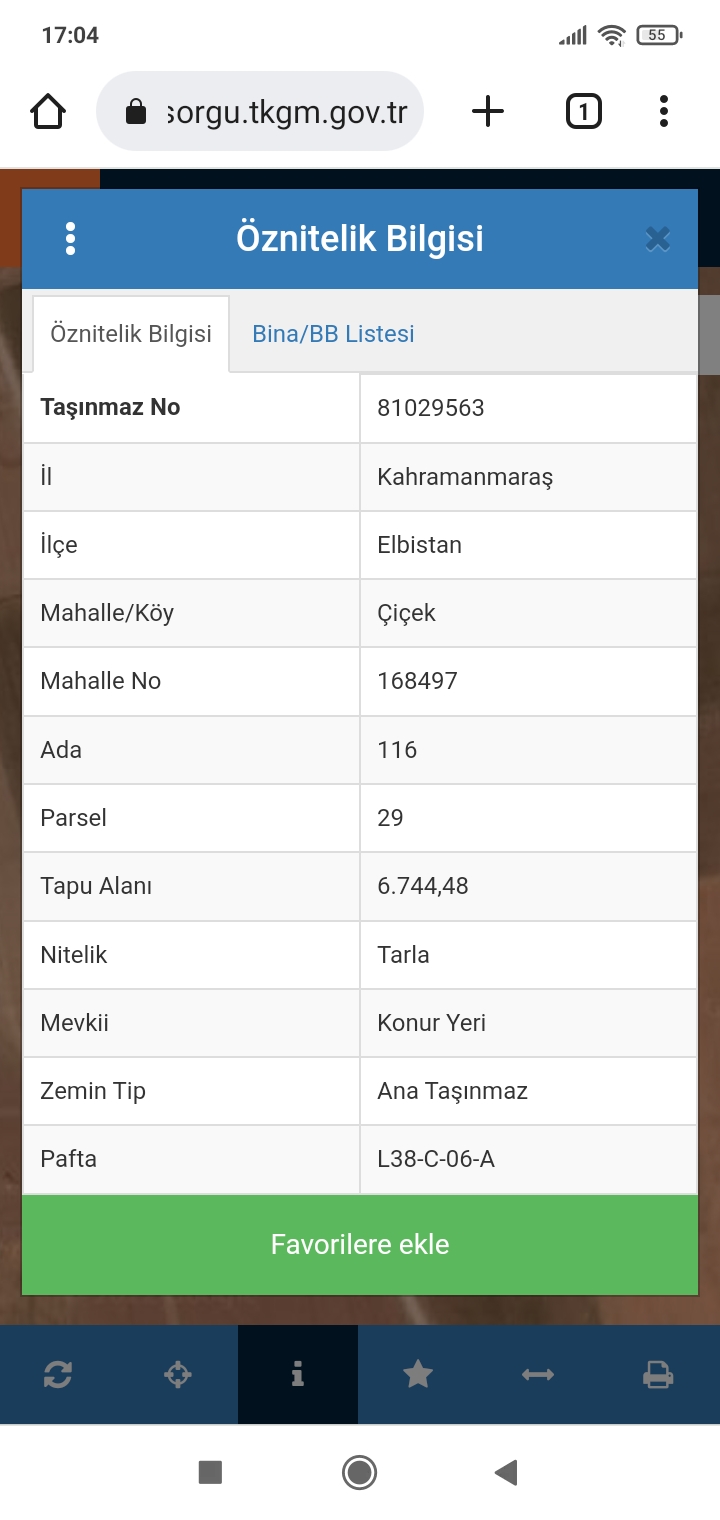
Task: Tap the measure double-arrow icon
Action: click(x=537, y=1375)
